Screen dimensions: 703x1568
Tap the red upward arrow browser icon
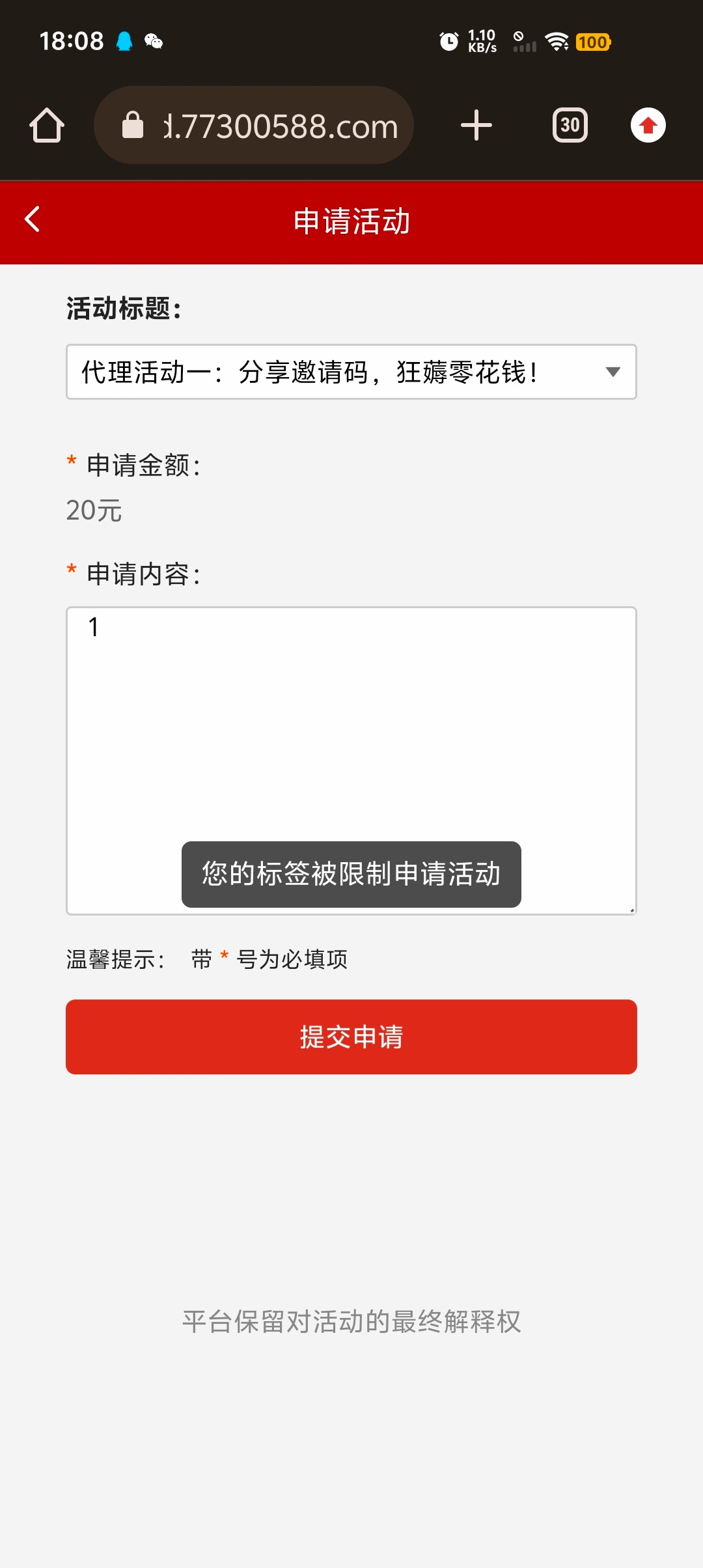pos(648,125)
